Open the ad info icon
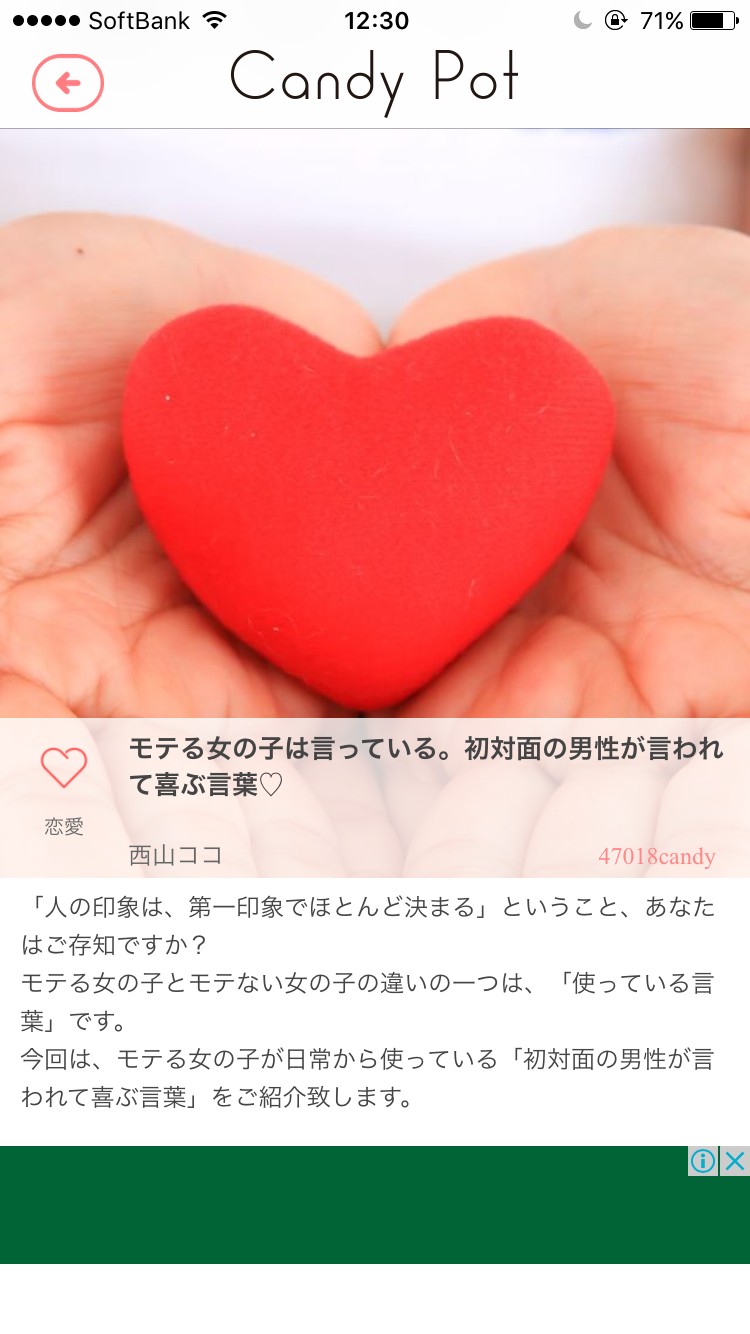The image size is (750, 1334). (703, 1161)
